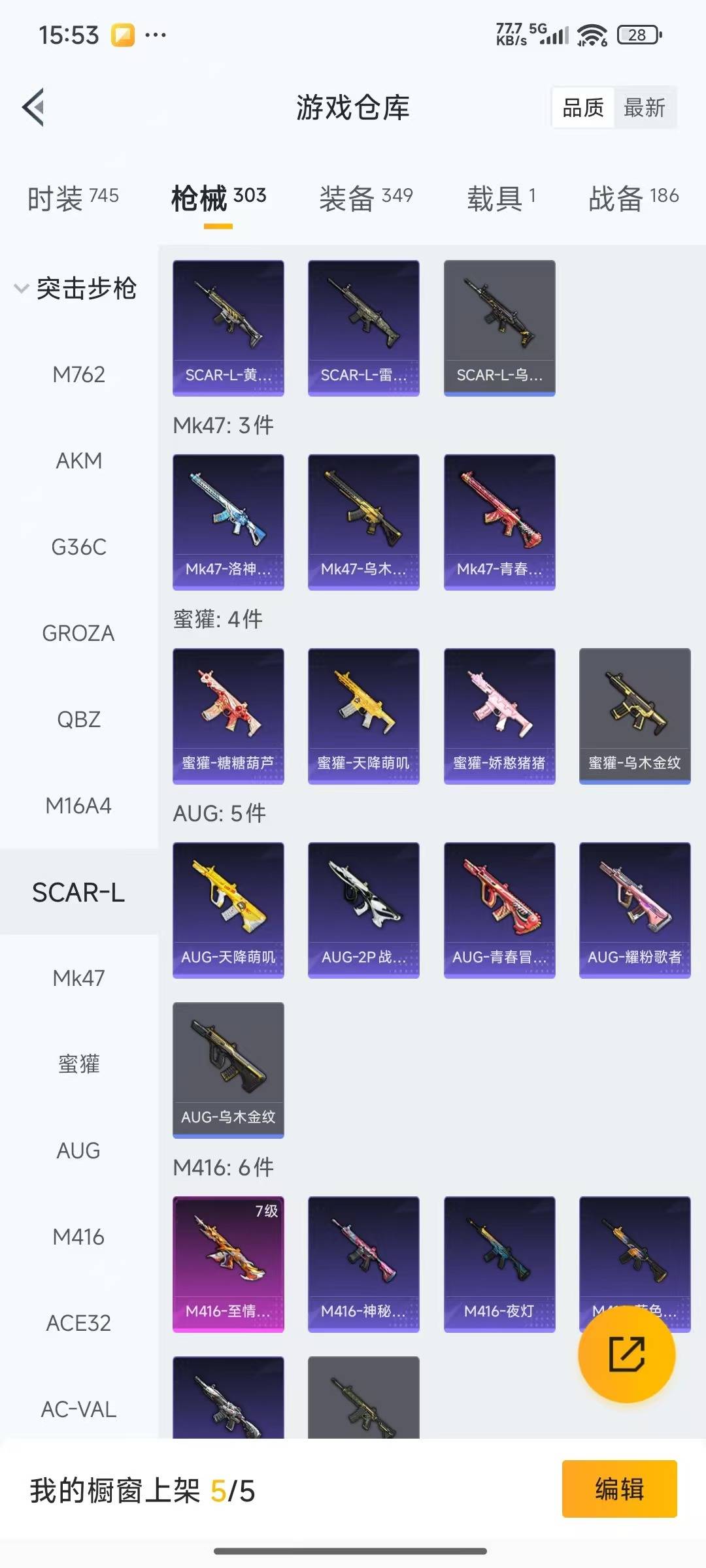Viewport: 706px width, 1568px height.
Task: Open the 战备 tab
Action: (633, 197)
